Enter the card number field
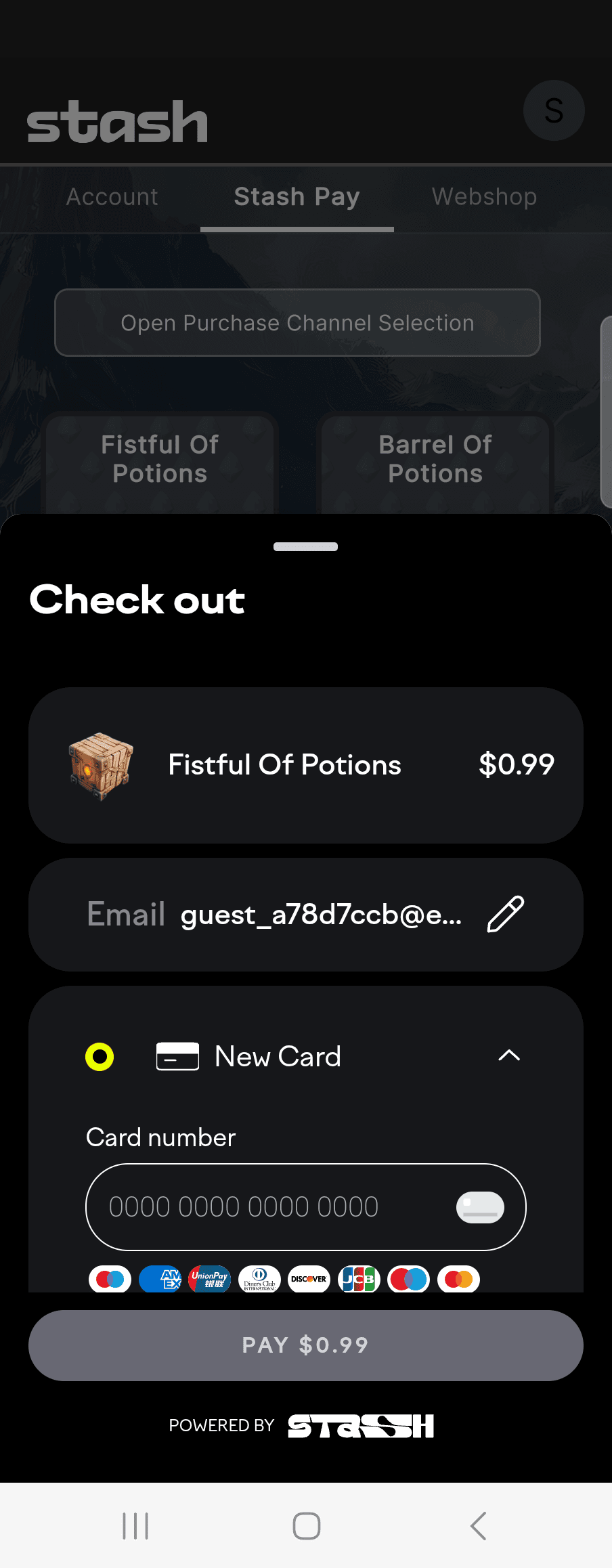Image resolution: width=612 pixels, height=1568 pixels. click(271, 1206)
